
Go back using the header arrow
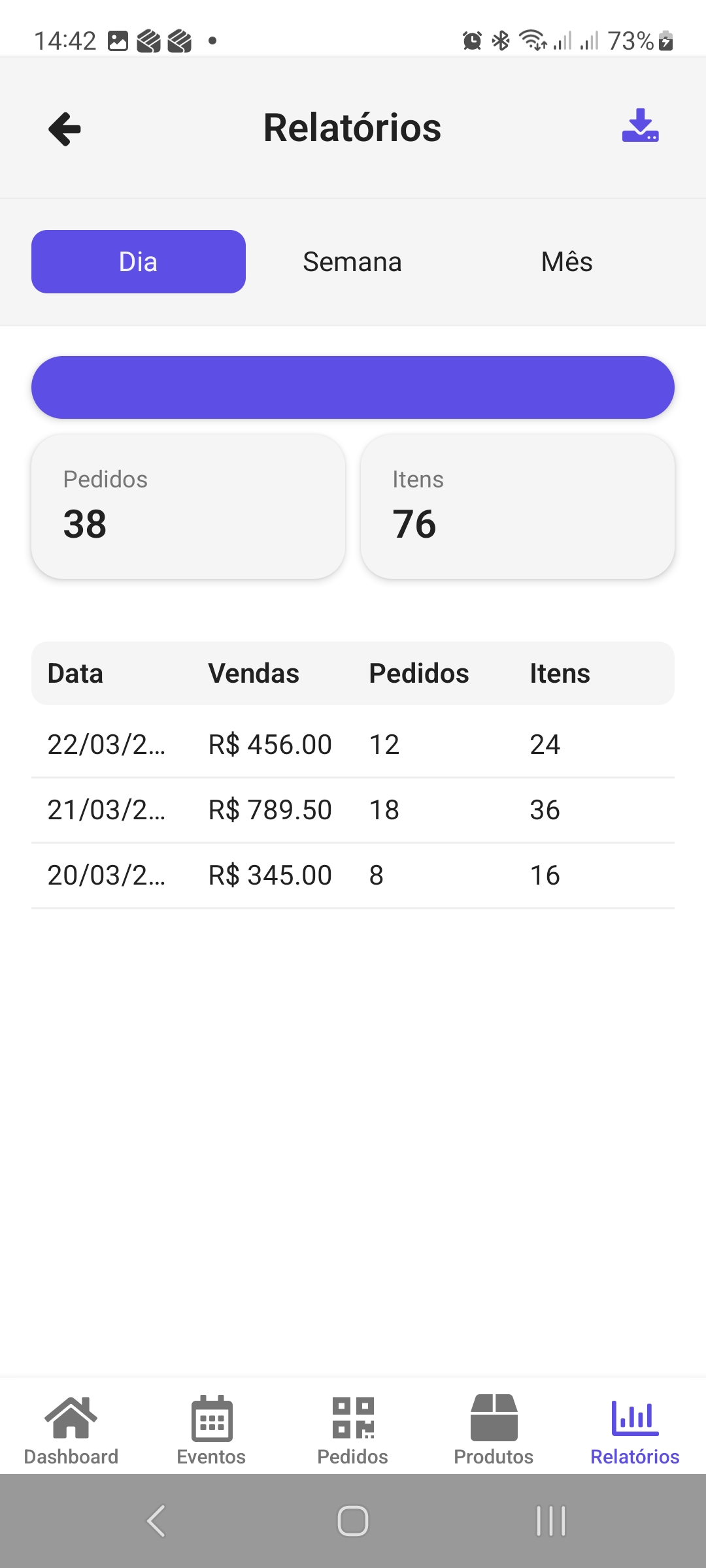(x=65, y=129)
